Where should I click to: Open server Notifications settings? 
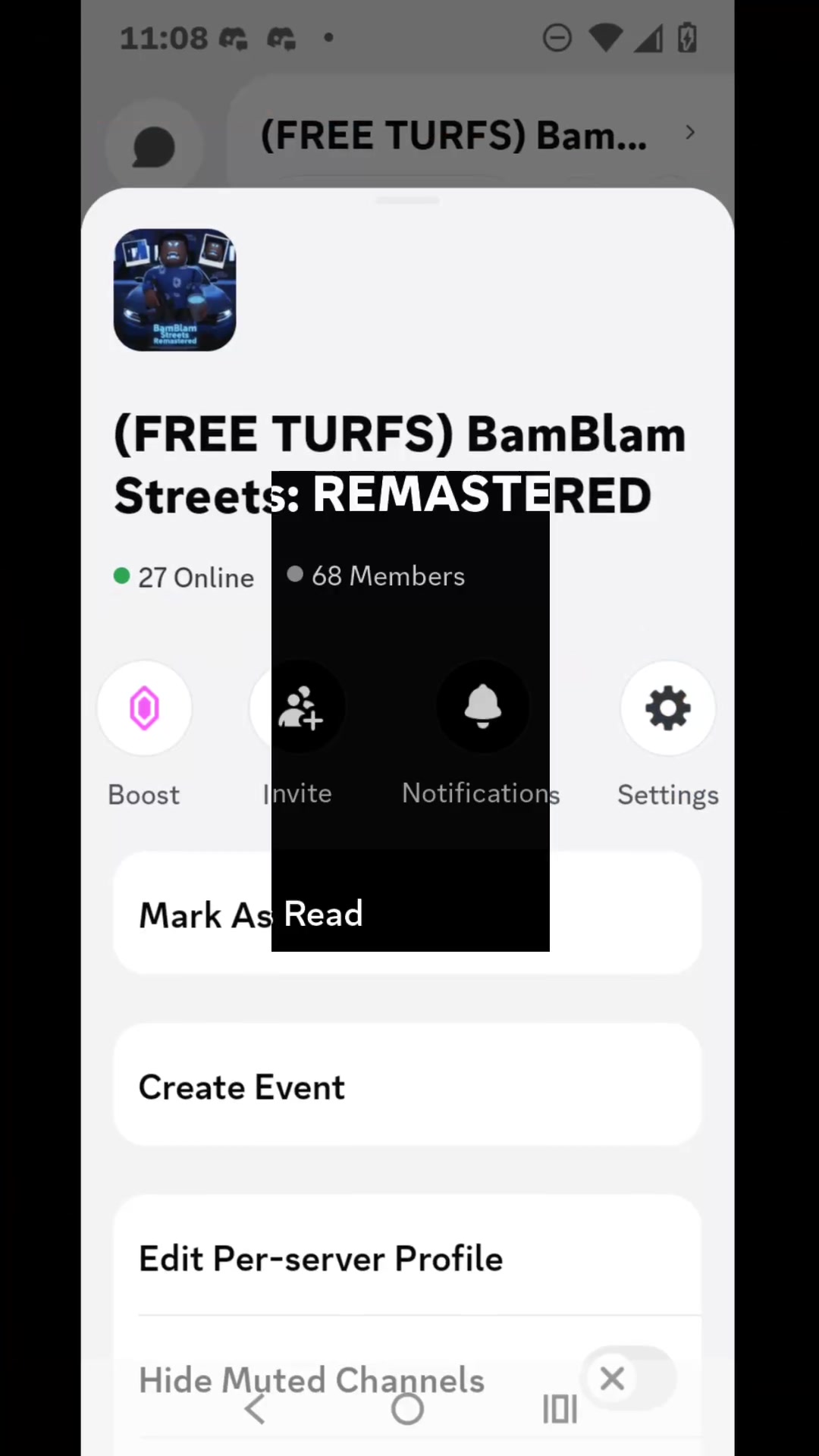(482, 707)
